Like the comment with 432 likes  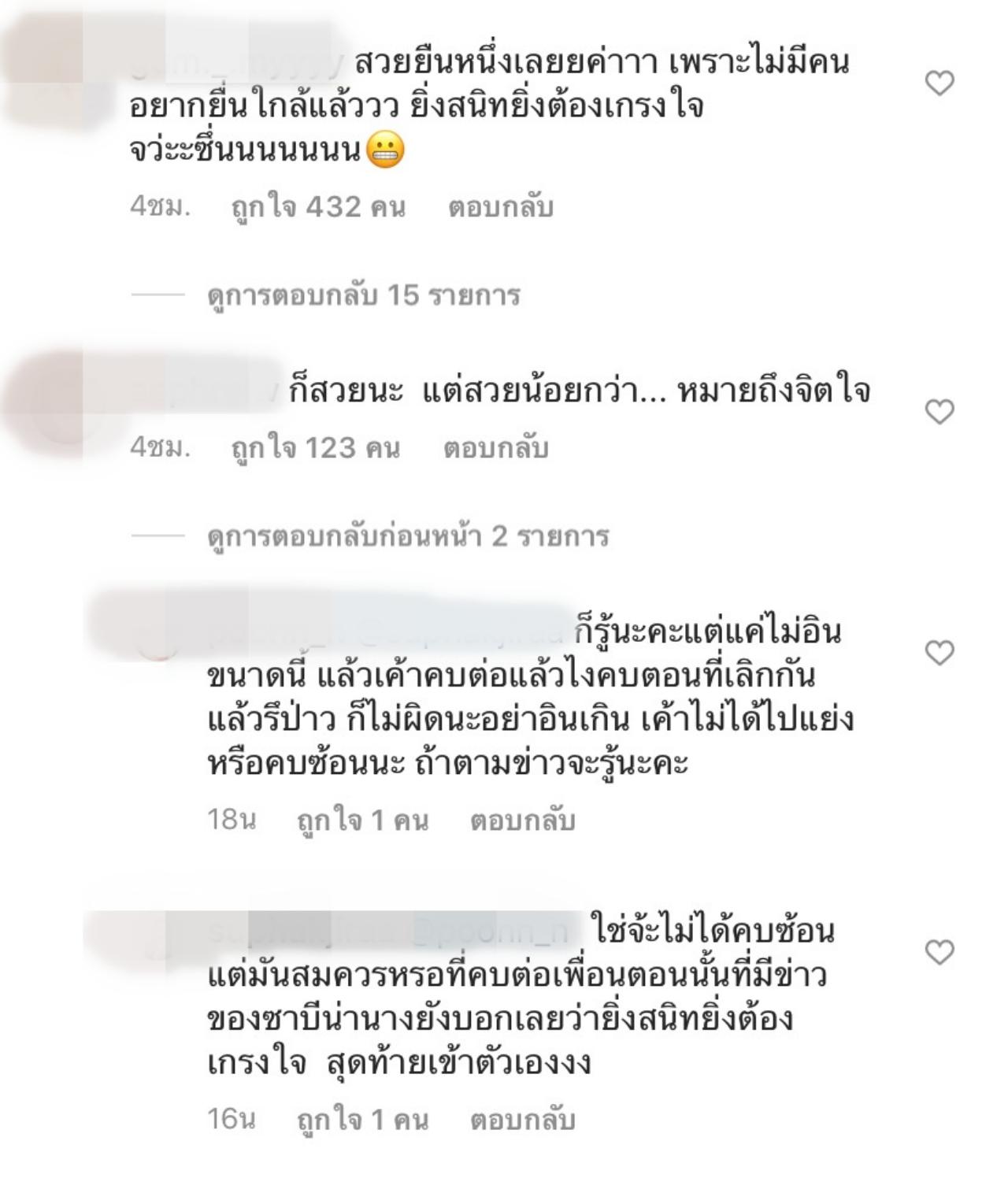[x=939, y=83]
